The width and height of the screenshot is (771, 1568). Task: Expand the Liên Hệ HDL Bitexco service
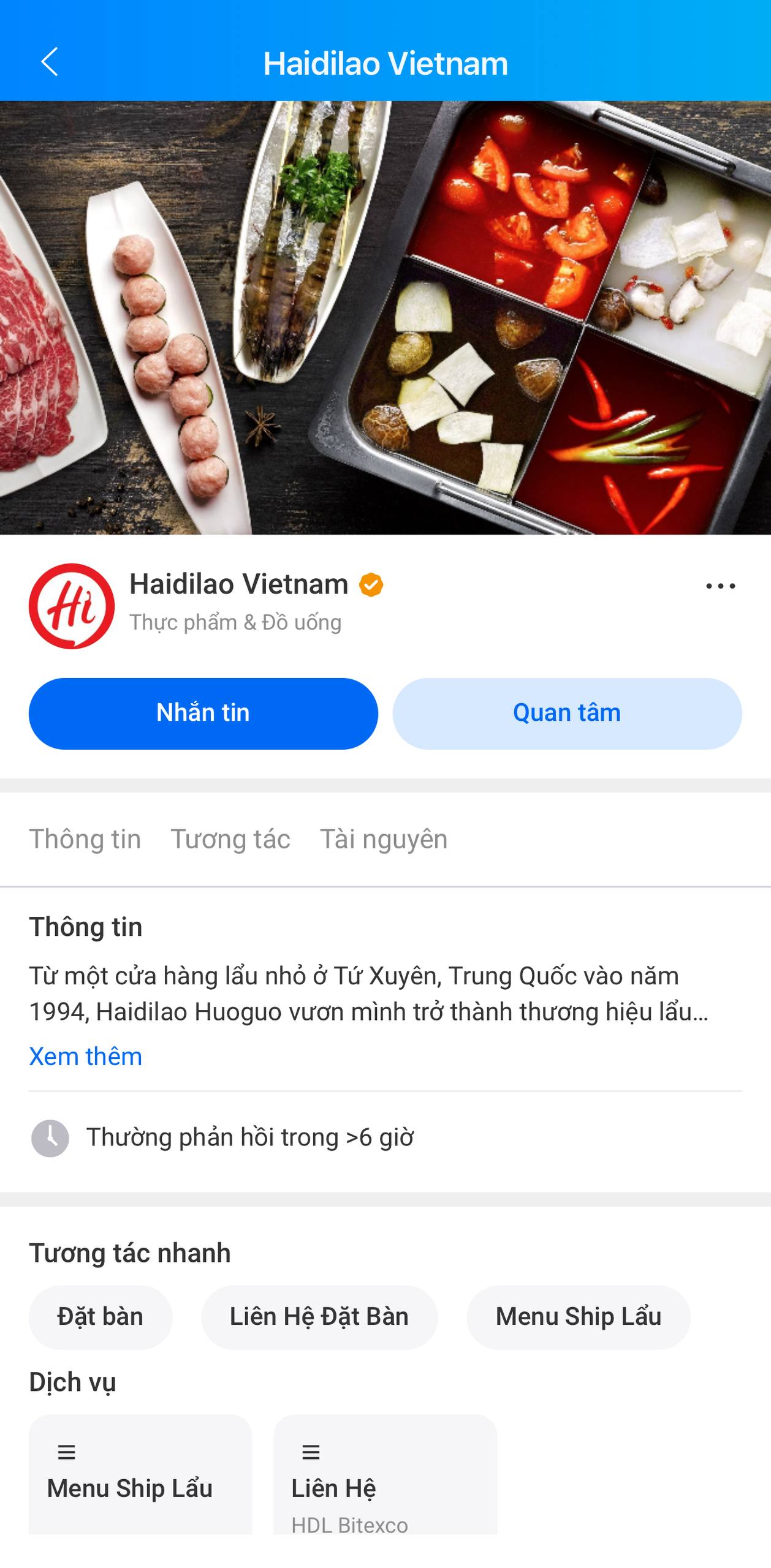[386, 1482]
